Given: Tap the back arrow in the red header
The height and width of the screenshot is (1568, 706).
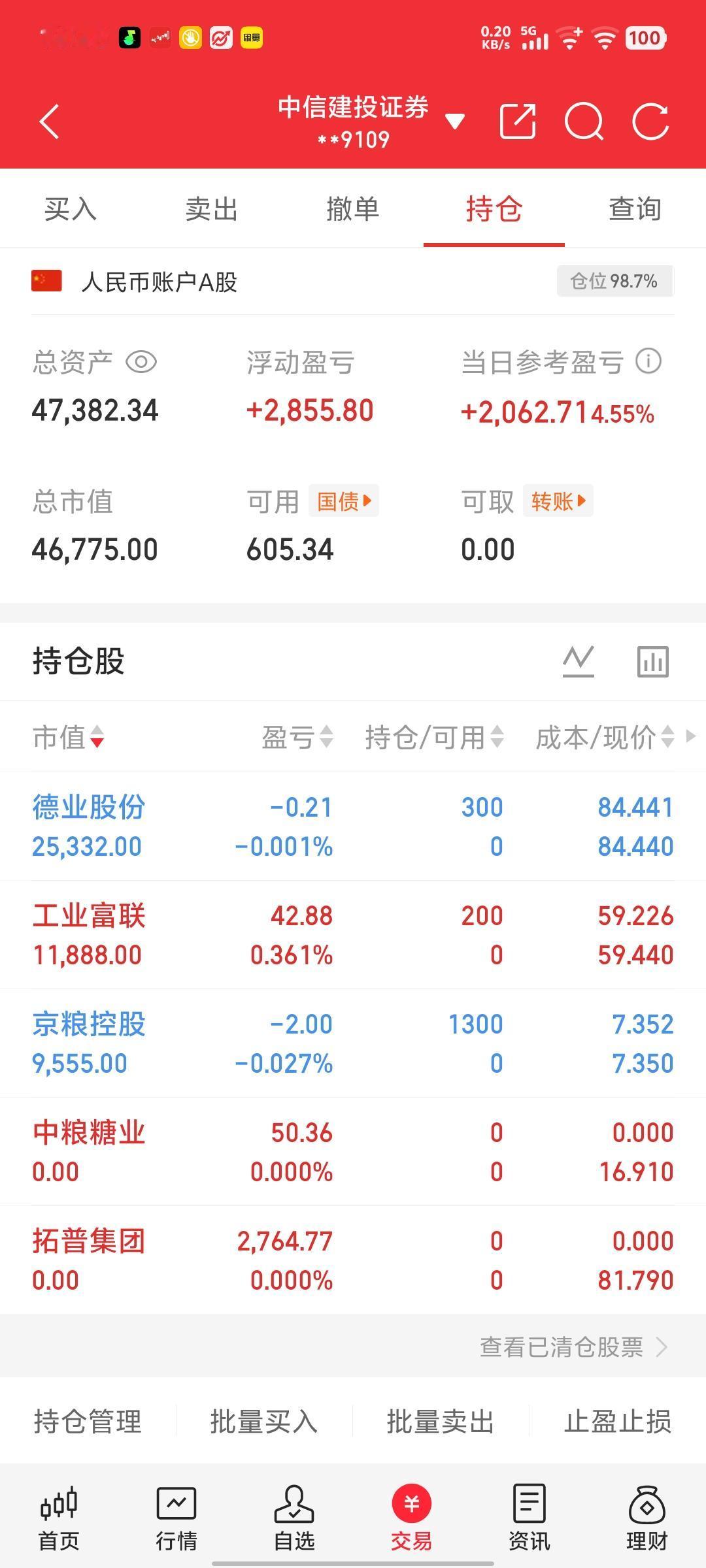Looking at the screenshot, I should (49, 122).
